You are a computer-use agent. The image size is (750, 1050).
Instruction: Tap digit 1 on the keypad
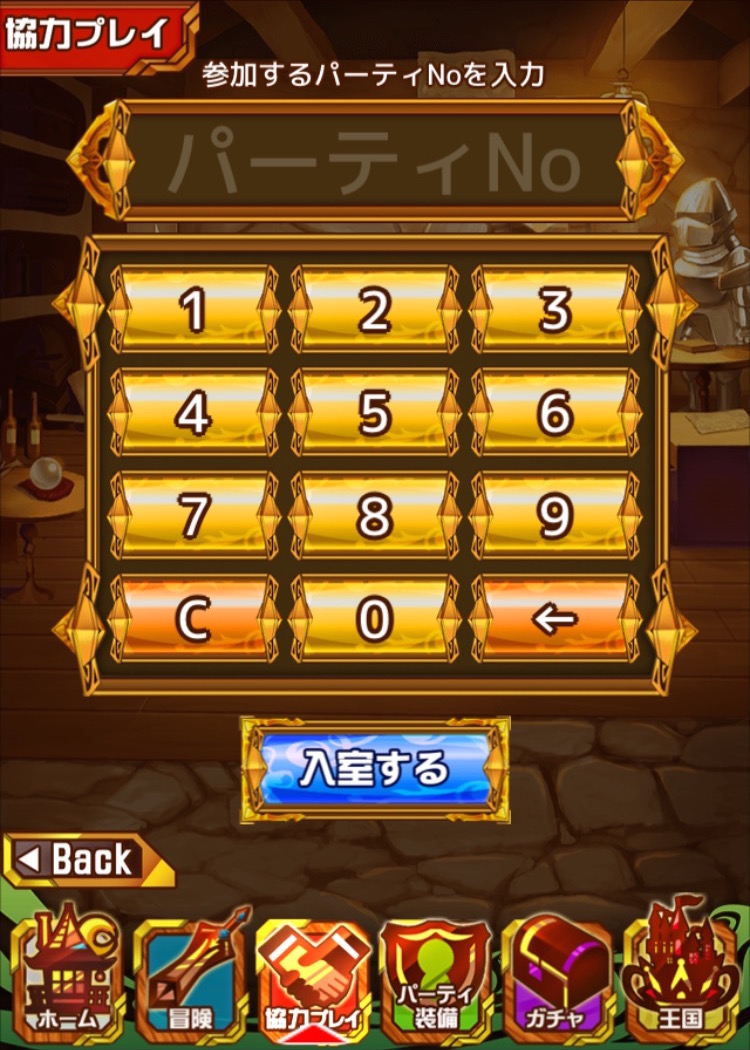click(193, 309)
